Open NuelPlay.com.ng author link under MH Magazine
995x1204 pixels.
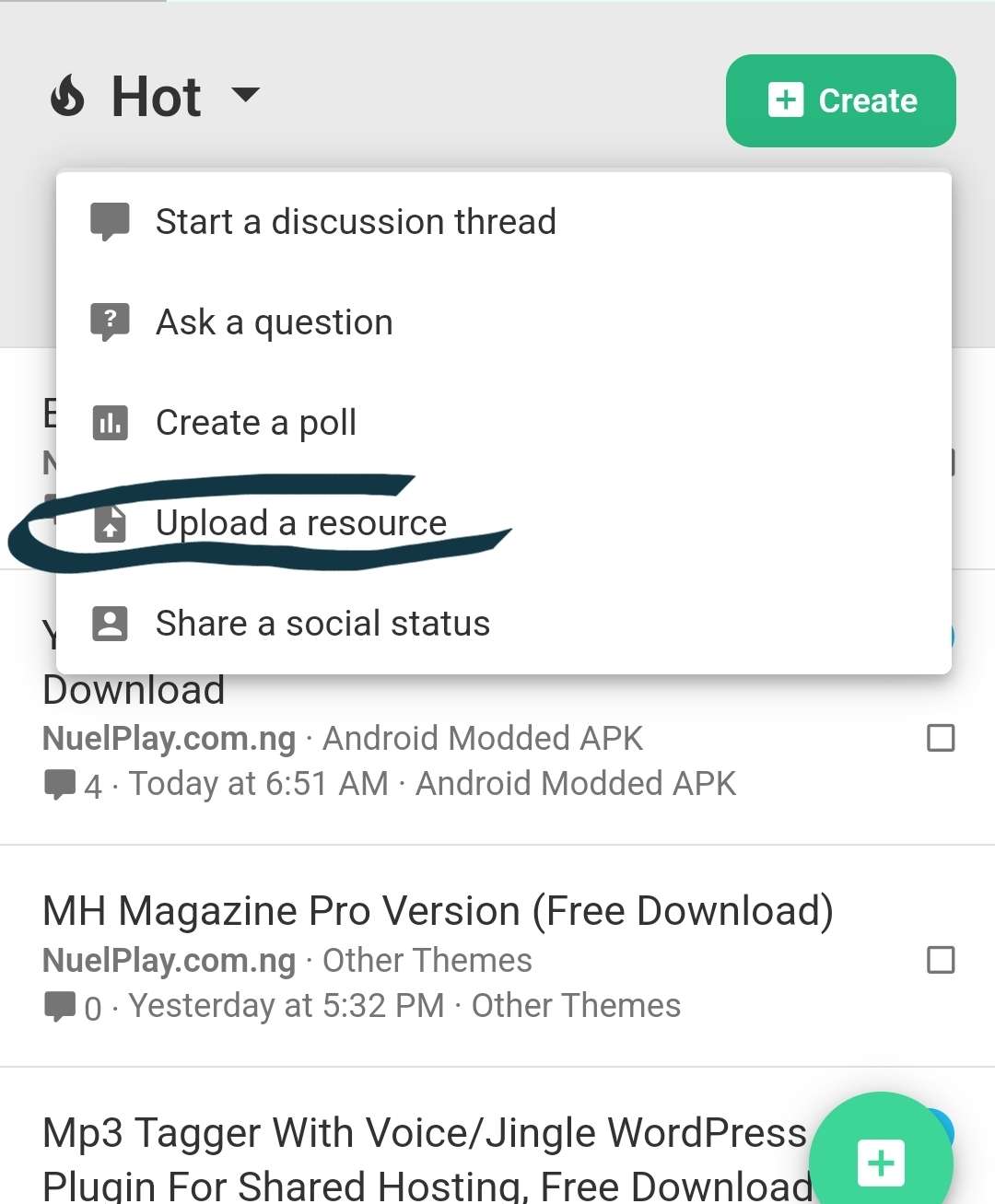[170, 961]
